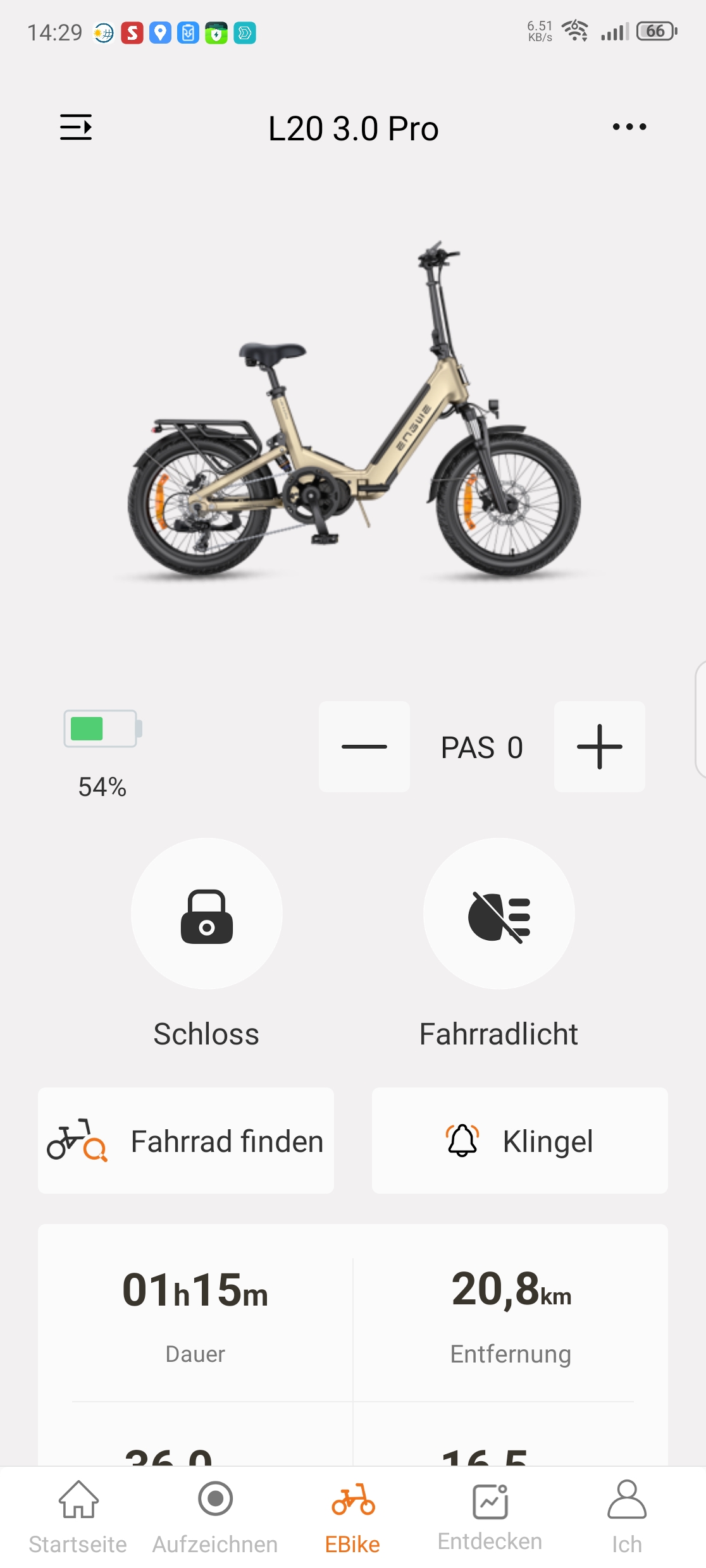
Task: Switch to the Ich profile tab
Action: pos(627,1518)
